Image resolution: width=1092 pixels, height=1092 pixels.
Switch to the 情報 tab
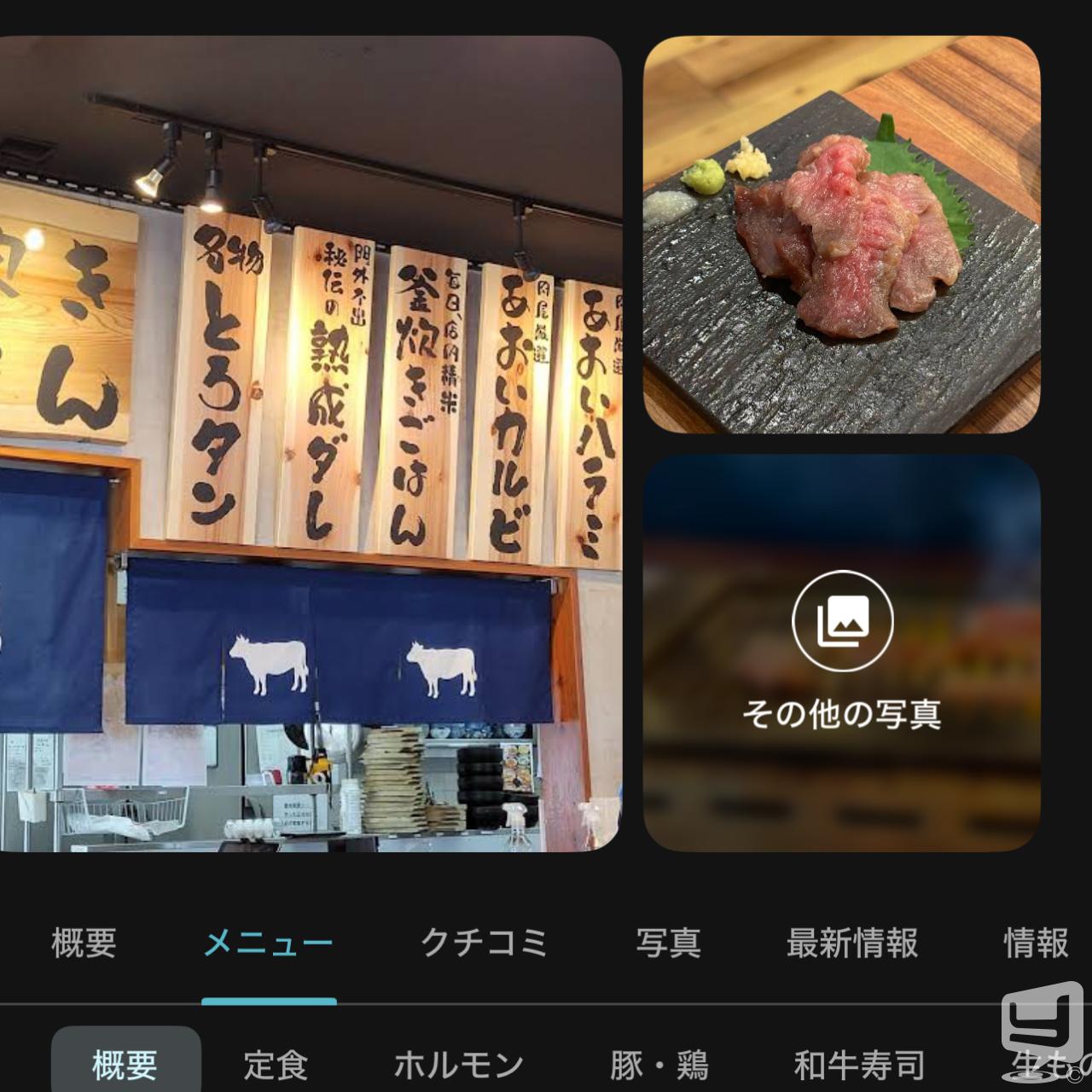tap(1036, 944)
